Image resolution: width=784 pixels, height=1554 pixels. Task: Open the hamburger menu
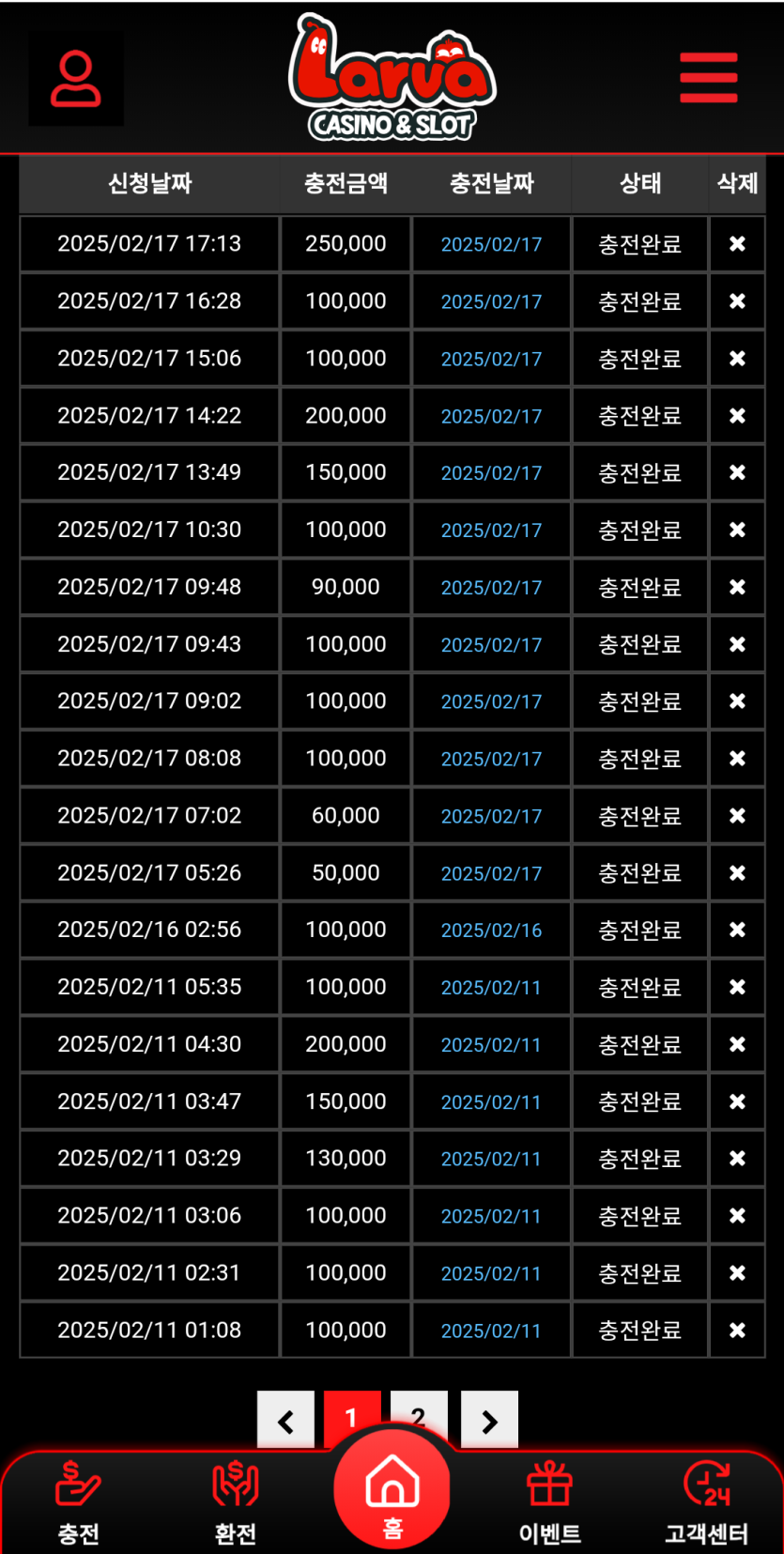tap(709, 78)
